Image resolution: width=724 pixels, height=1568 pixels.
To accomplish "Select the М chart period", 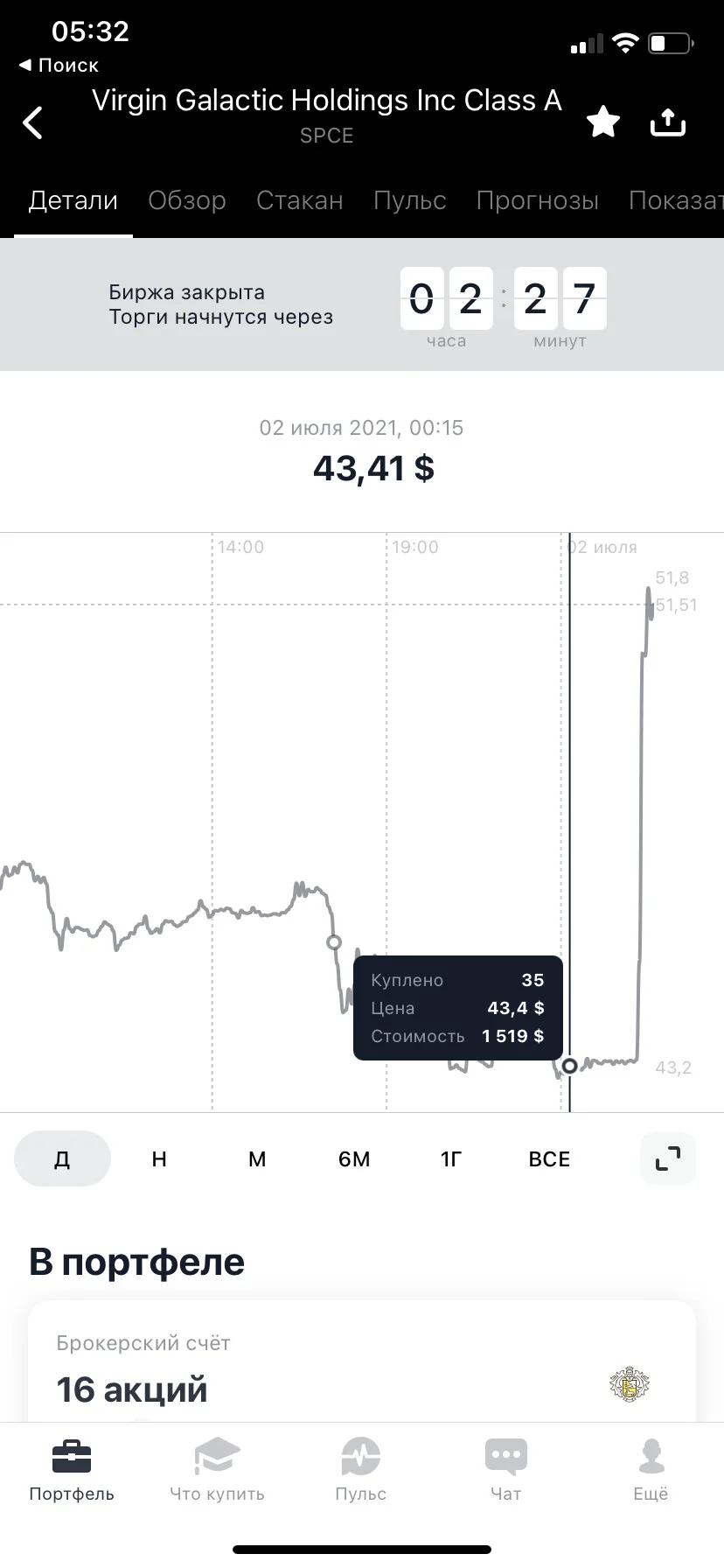I will point(257,1159).
